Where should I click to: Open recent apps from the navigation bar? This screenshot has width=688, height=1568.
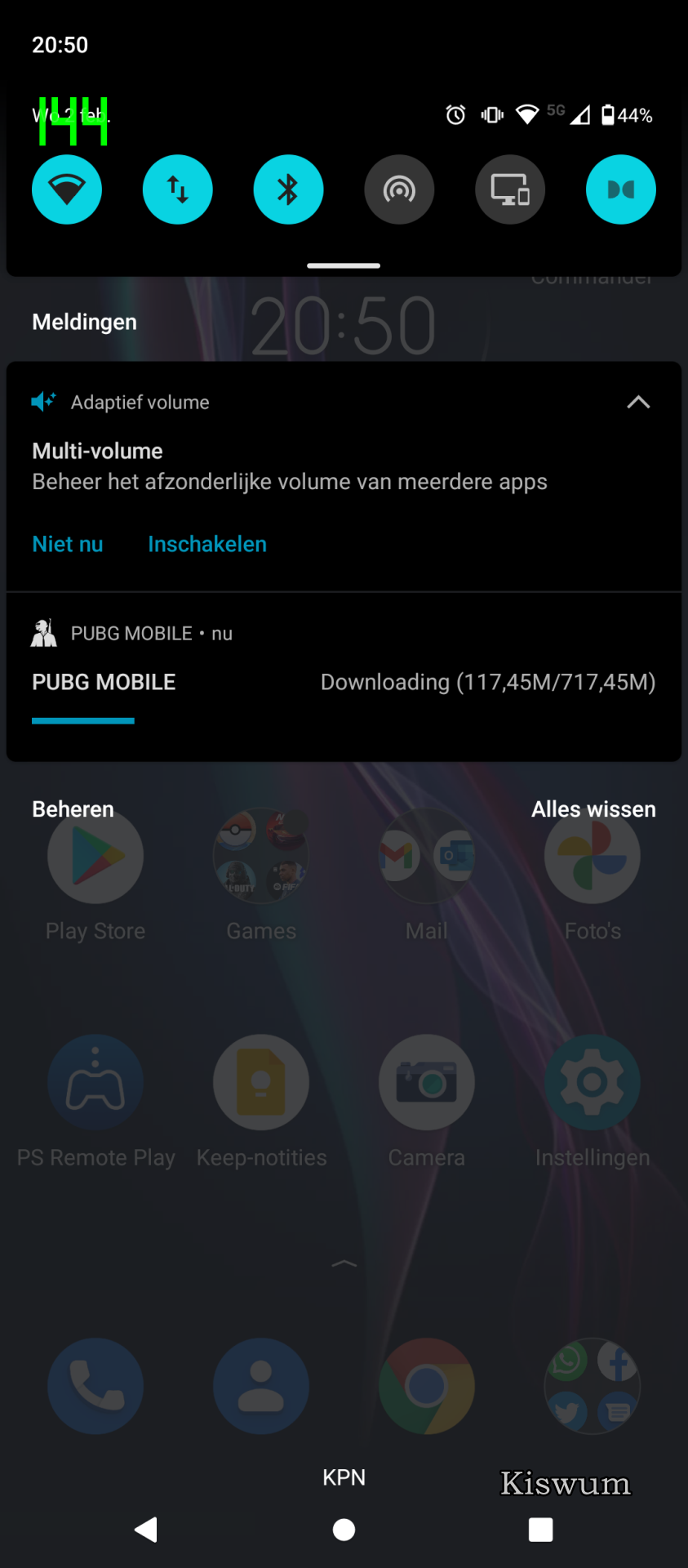[540, 1530]
